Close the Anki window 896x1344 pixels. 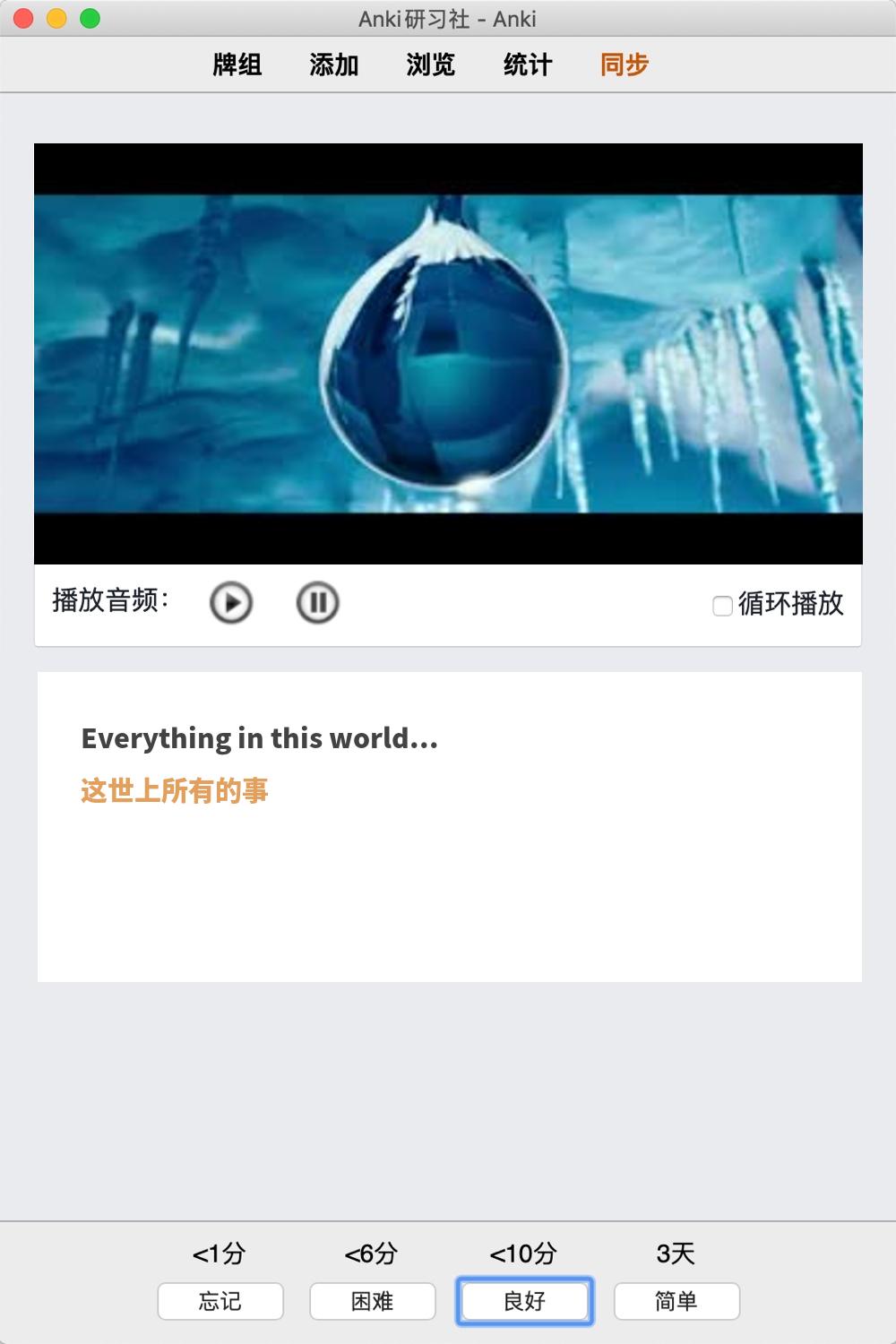point(24,19)
